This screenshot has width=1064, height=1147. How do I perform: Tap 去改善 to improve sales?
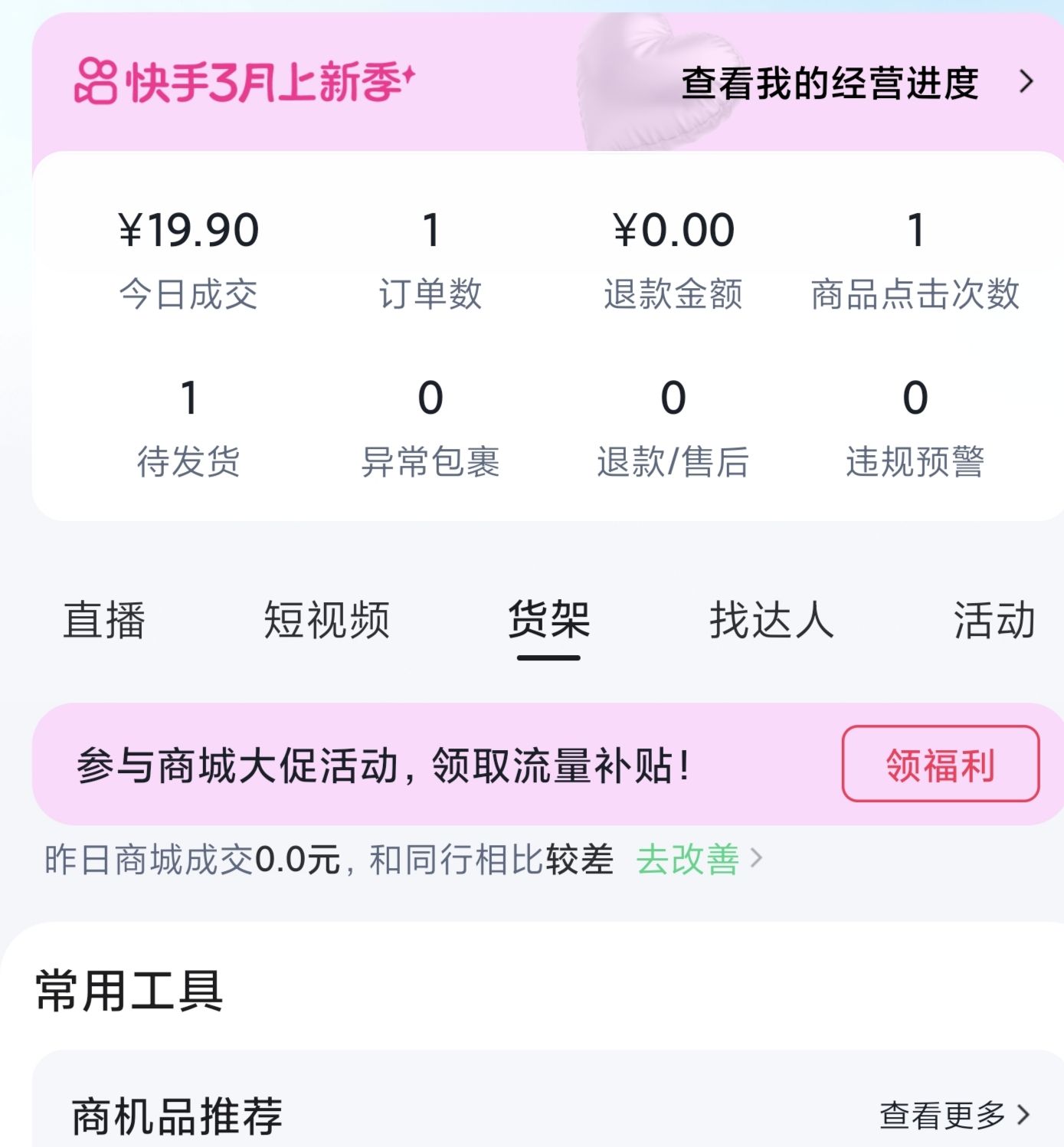(698, 859)
